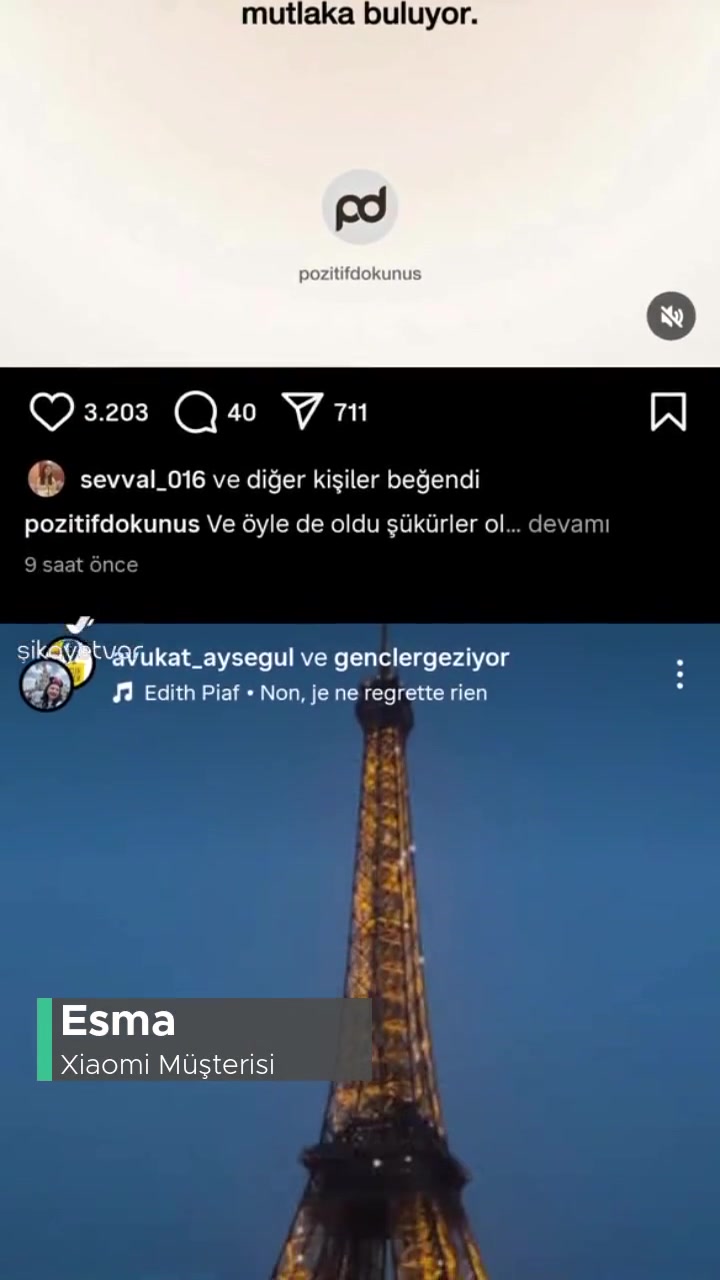Expand the caption by tapping devamı
The width and height of the screenshot is (720, 1280).
568,523
